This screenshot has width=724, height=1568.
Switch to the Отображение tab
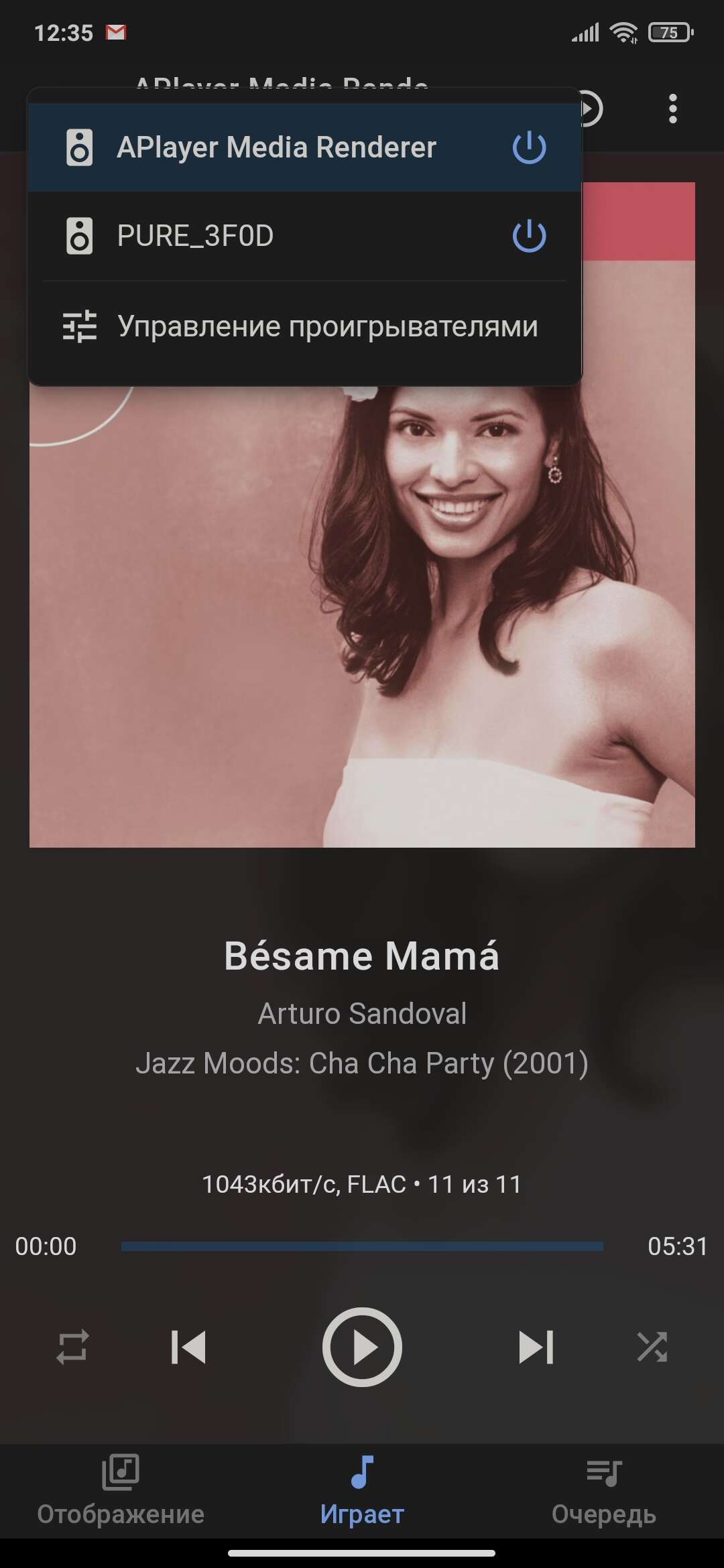[121, 1491]
